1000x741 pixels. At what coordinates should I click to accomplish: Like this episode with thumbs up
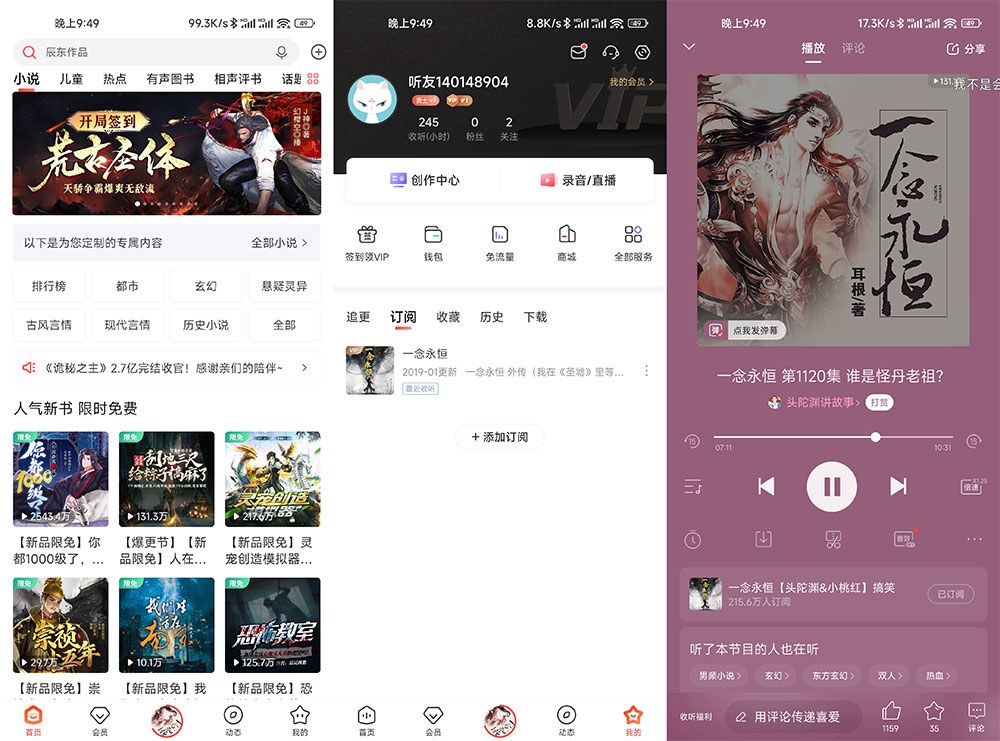tap(890, 711)
